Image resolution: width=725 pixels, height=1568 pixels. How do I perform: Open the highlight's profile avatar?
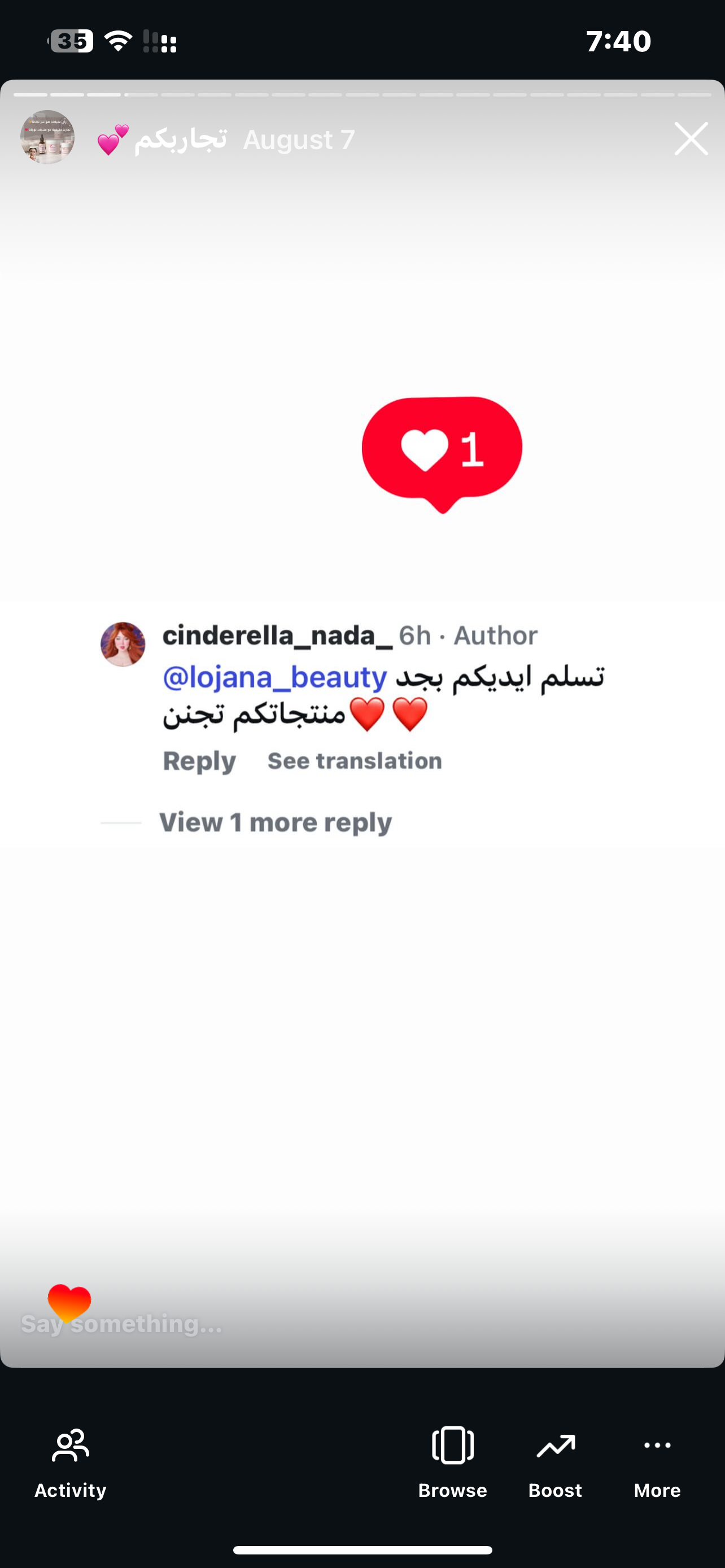click(47, 138)
